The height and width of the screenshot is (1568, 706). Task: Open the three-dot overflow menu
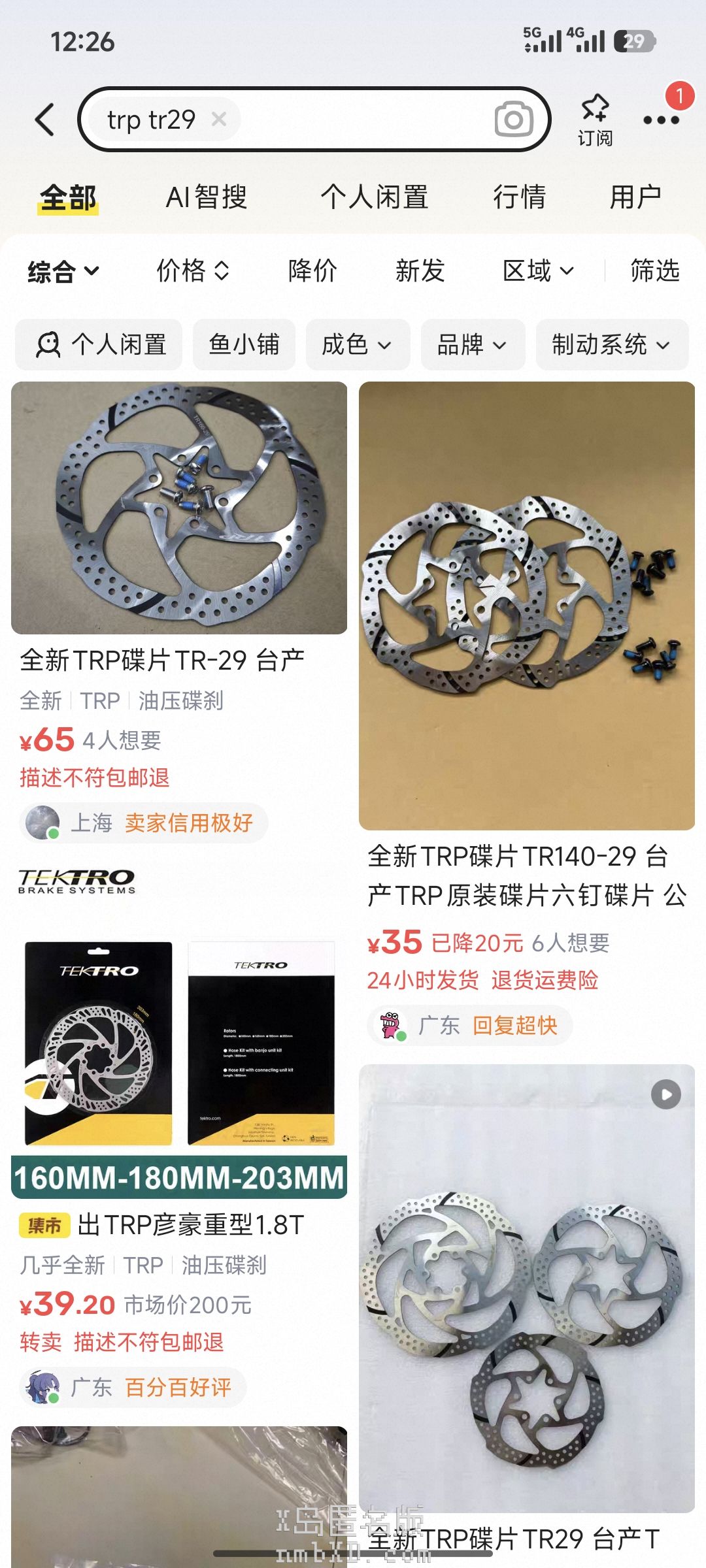[x=661, y=120]
